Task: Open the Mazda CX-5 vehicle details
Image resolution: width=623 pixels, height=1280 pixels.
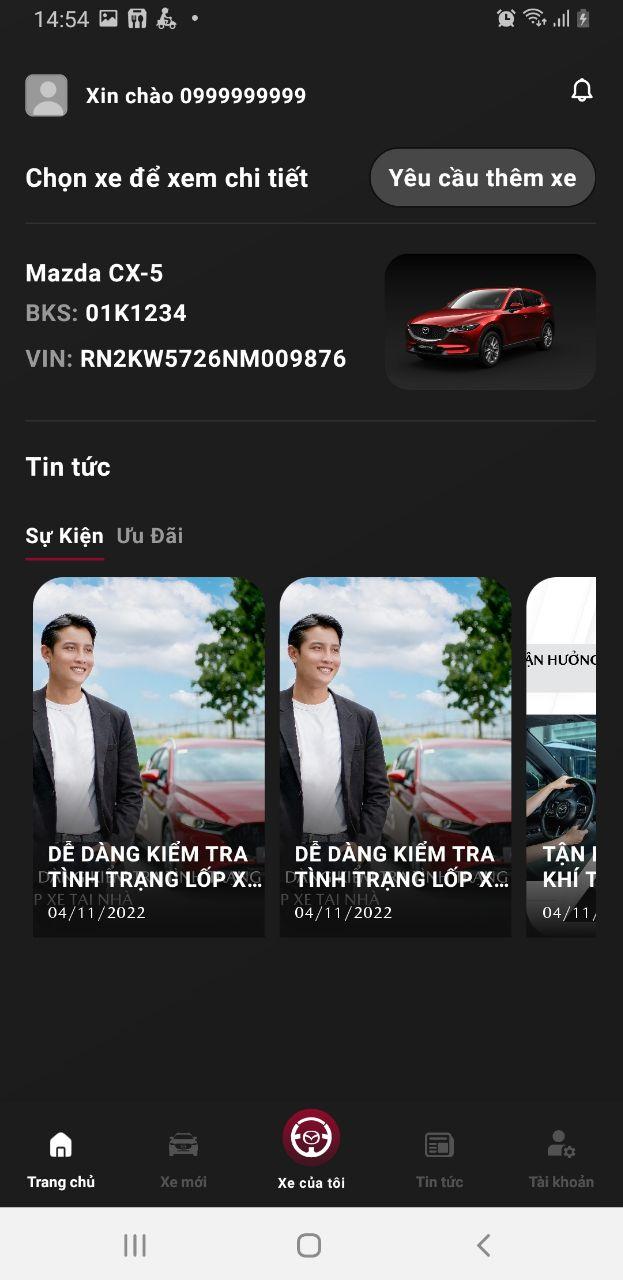Action: pos(310,320)
